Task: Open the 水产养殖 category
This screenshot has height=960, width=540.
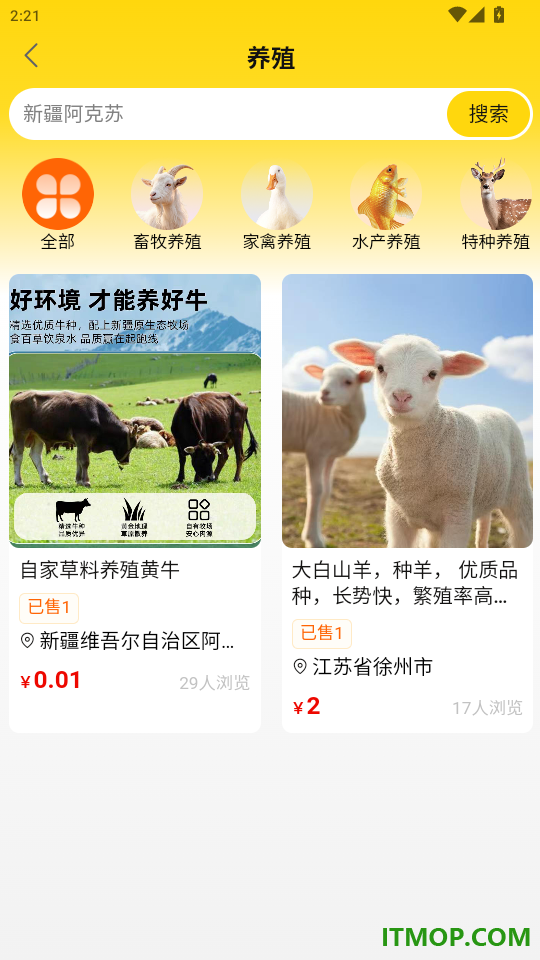Action: (x=386, y=205)
